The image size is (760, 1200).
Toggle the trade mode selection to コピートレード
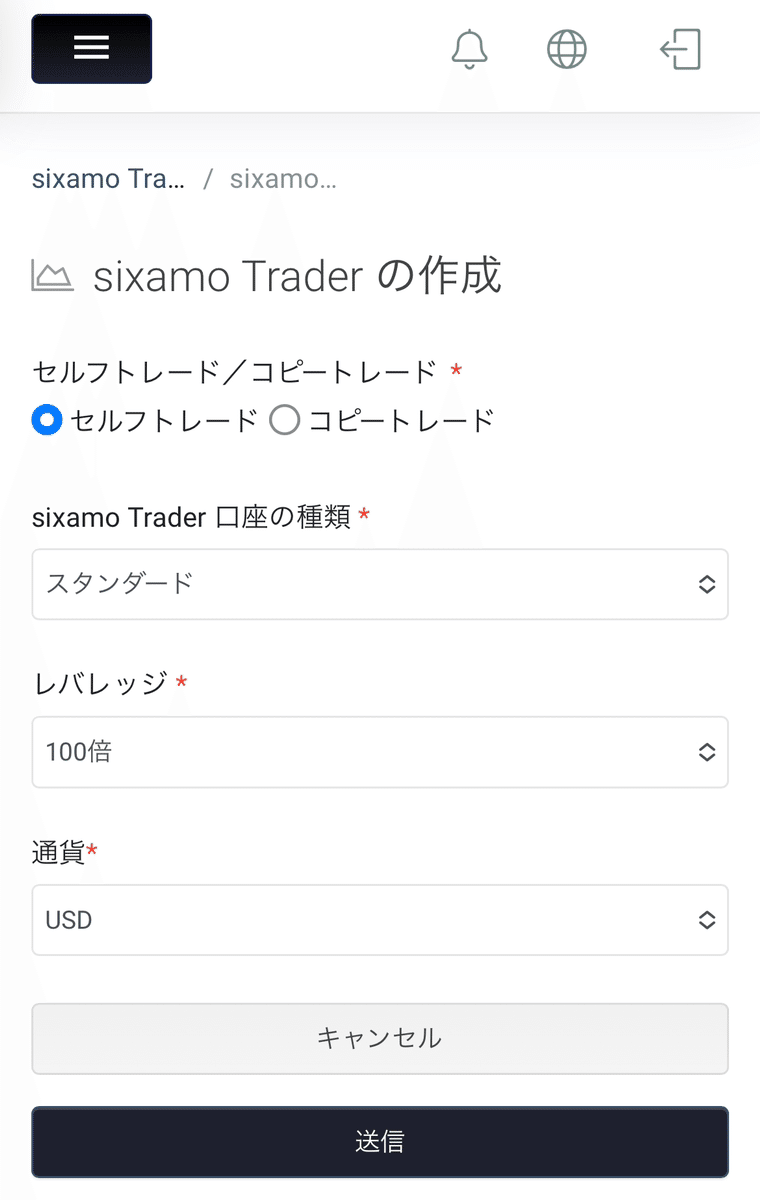[285, 420]
